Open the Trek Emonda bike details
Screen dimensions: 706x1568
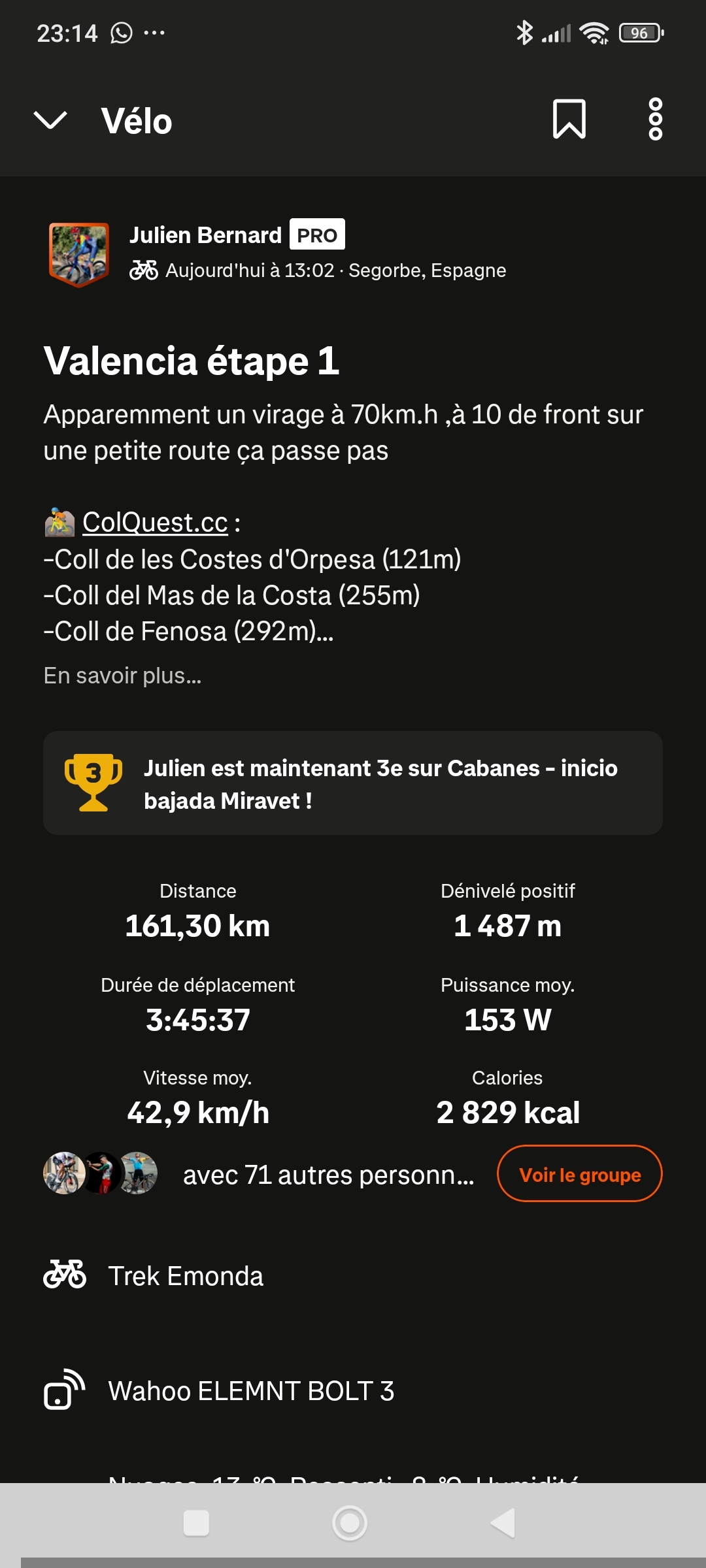pos(186,1276)
